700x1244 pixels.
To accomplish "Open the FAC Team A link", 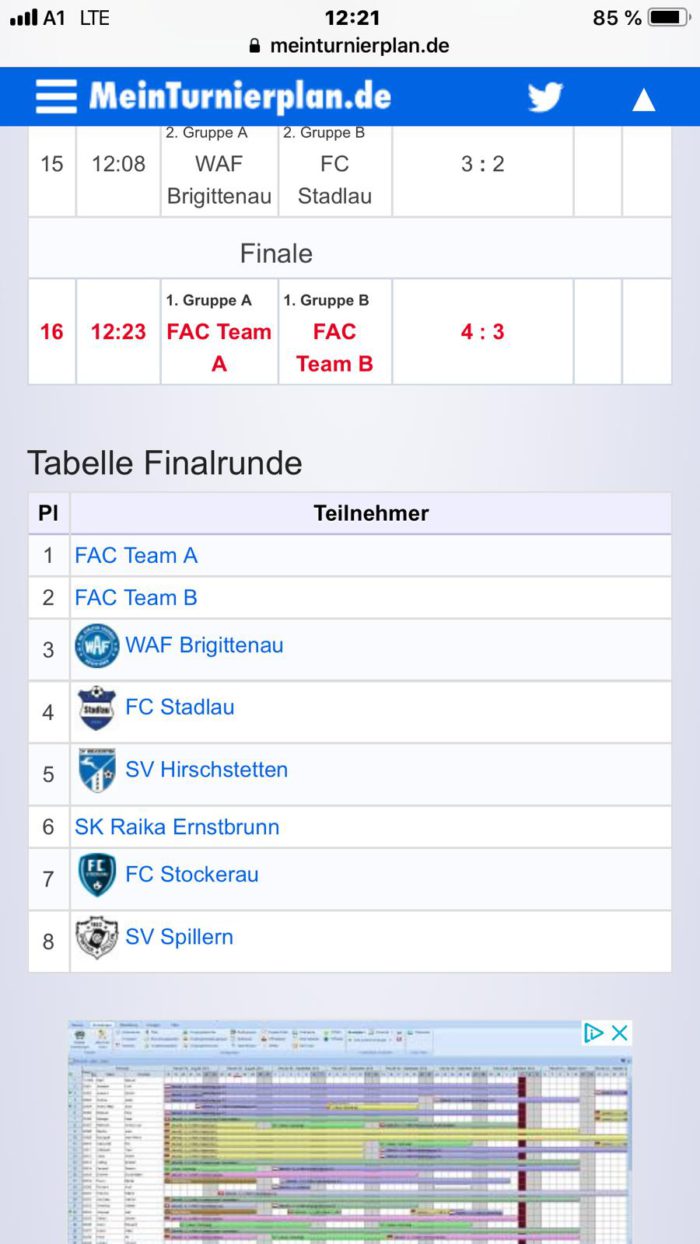I will pyautogui.click(x=136, y=555).
